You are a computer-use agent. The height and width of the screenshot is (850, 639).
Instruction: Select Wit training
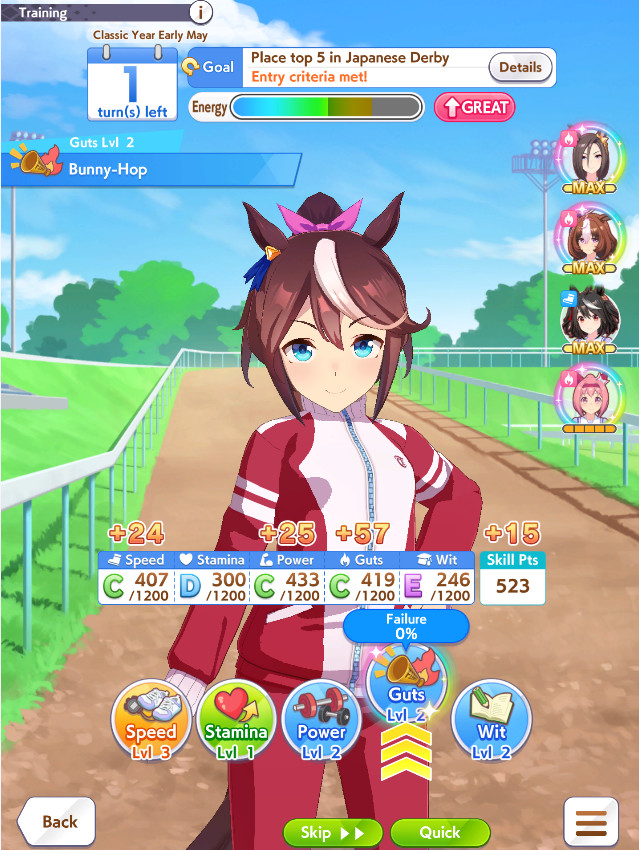click(491, 720)
